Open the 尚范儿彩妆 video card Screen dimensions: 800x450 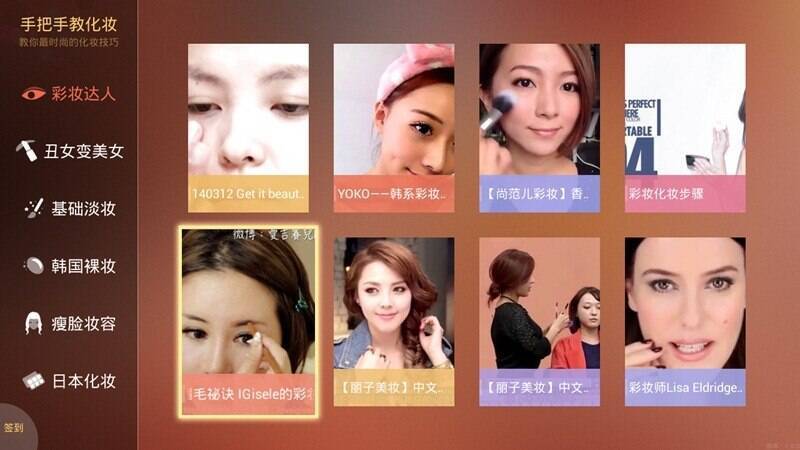pos(539,127)
